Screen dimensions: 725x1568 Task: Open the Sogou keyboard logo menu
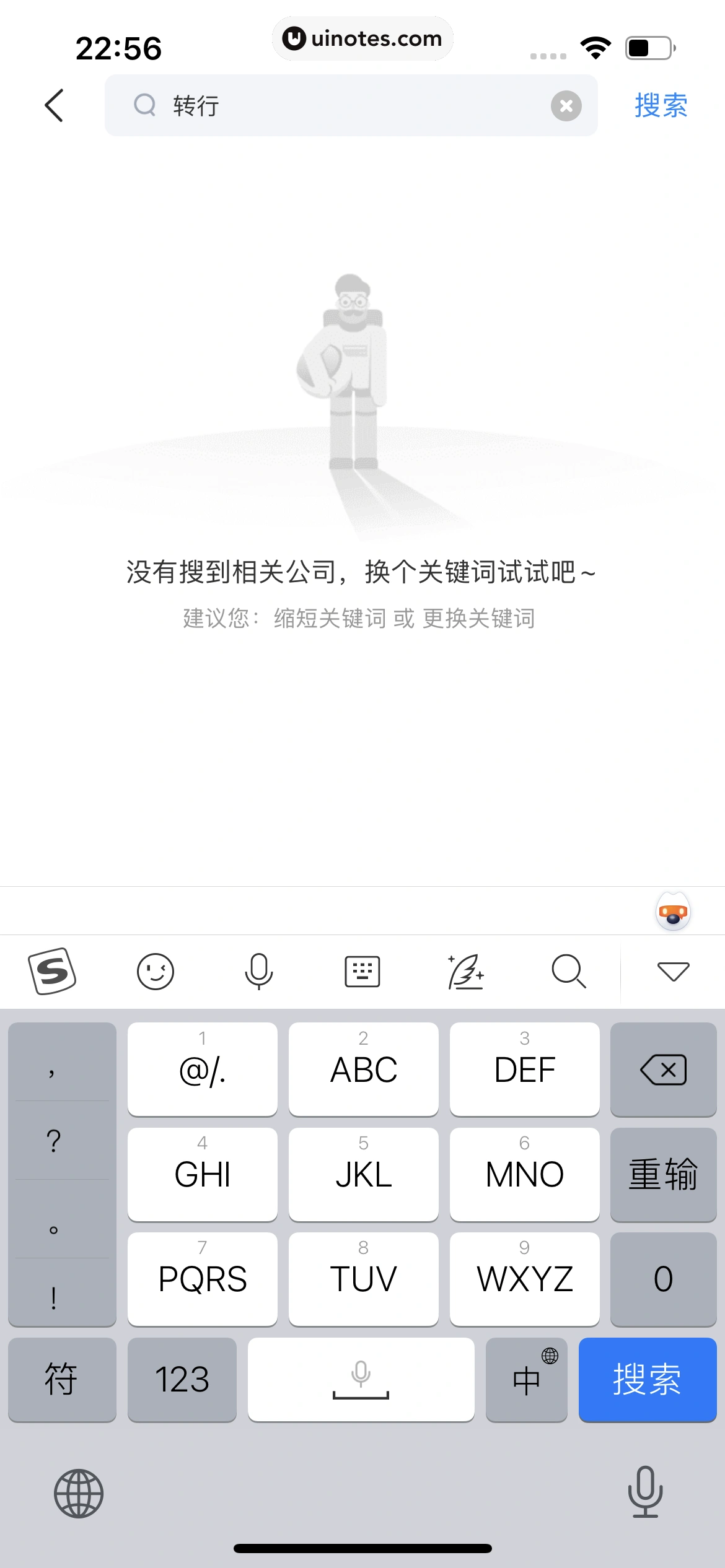coord(52,970)
